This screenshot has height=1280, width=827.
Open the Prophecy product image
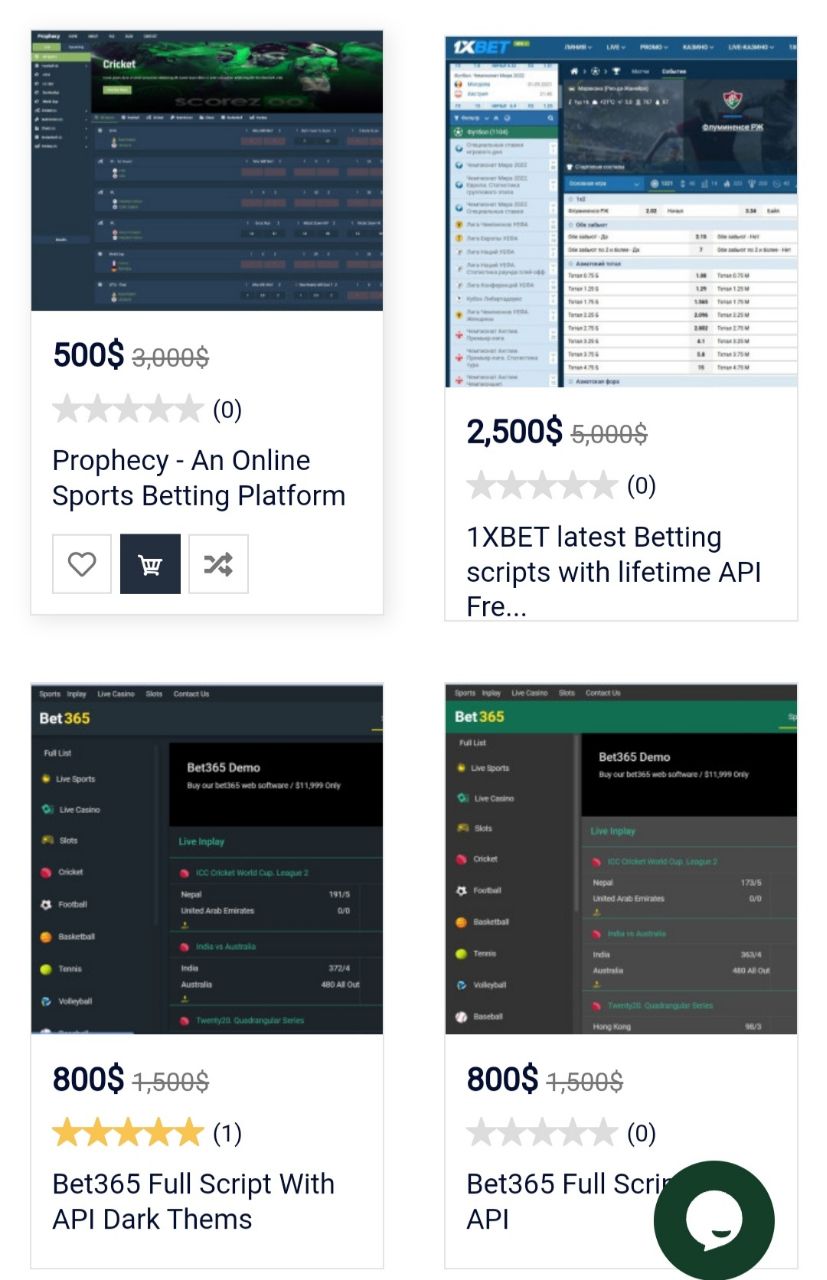tap(207, 170)
